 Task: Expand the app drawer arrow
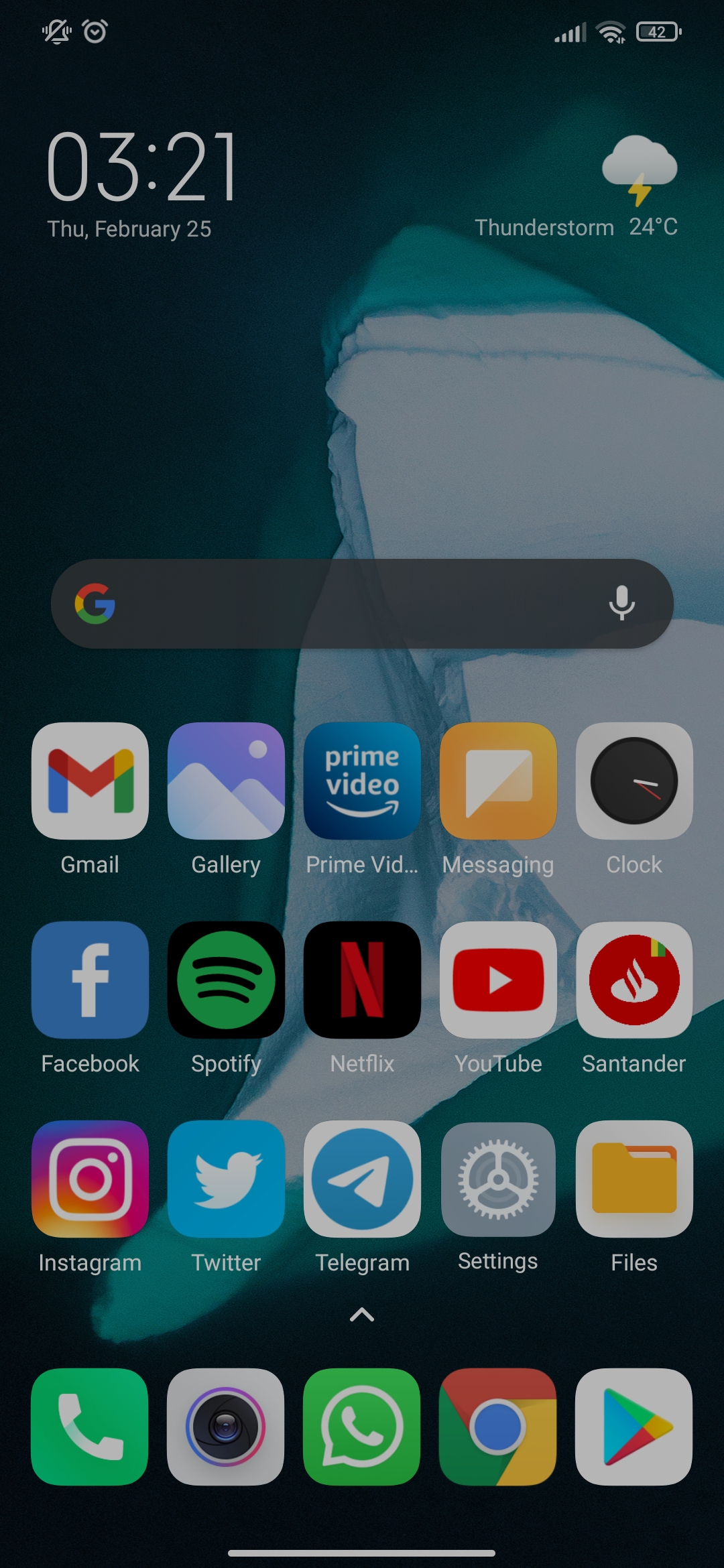(x=362, y=1315)
